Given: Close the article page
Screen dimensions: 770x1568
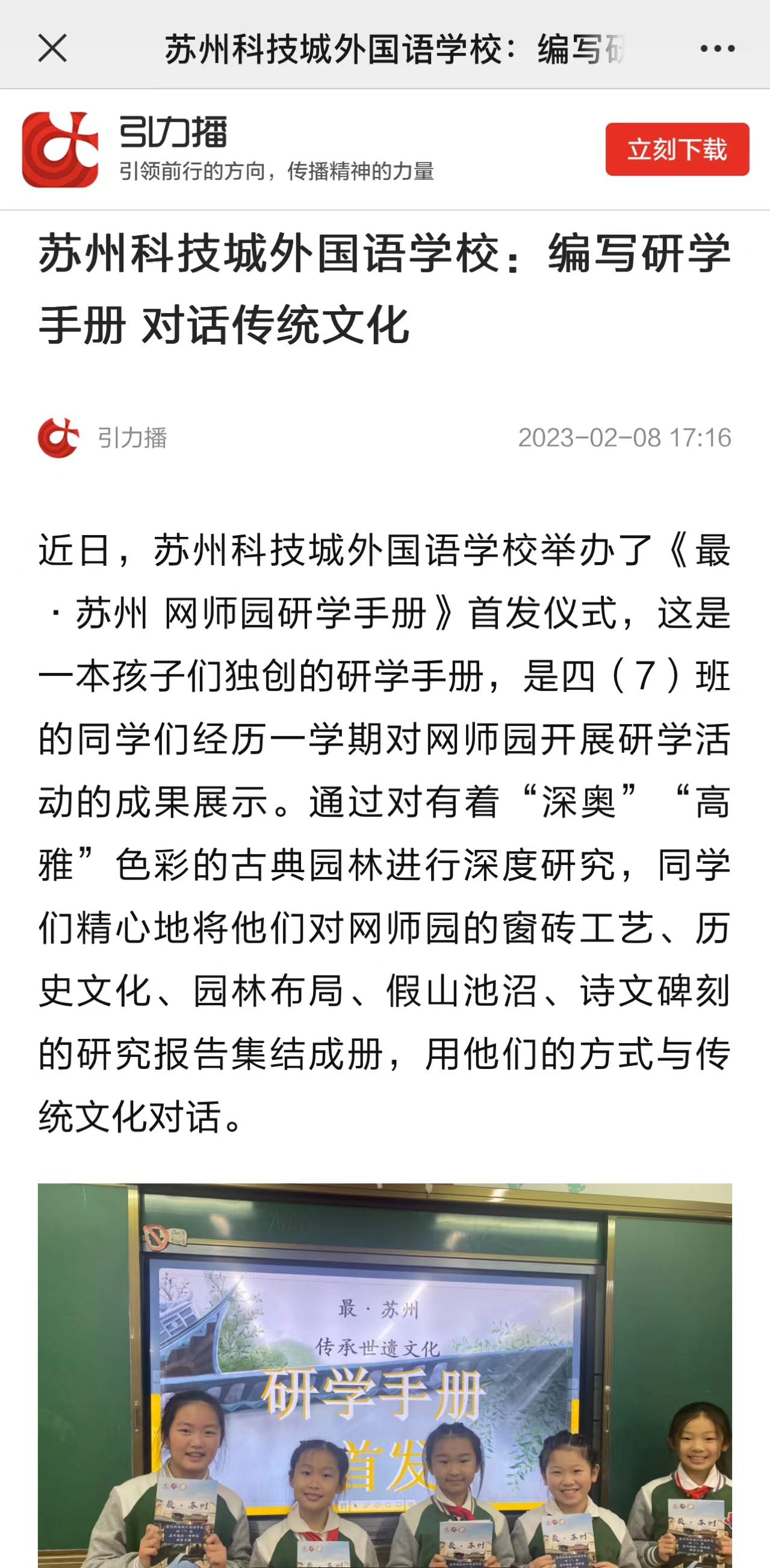Looking at the screenshot, I should point(52,48).
